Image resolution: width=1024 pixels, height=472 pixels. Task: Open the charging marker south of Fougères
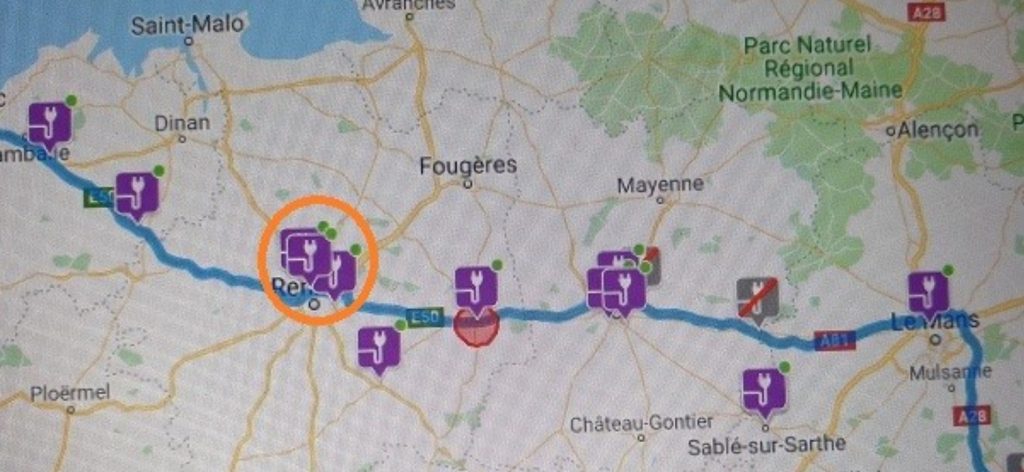pos(476,288)
